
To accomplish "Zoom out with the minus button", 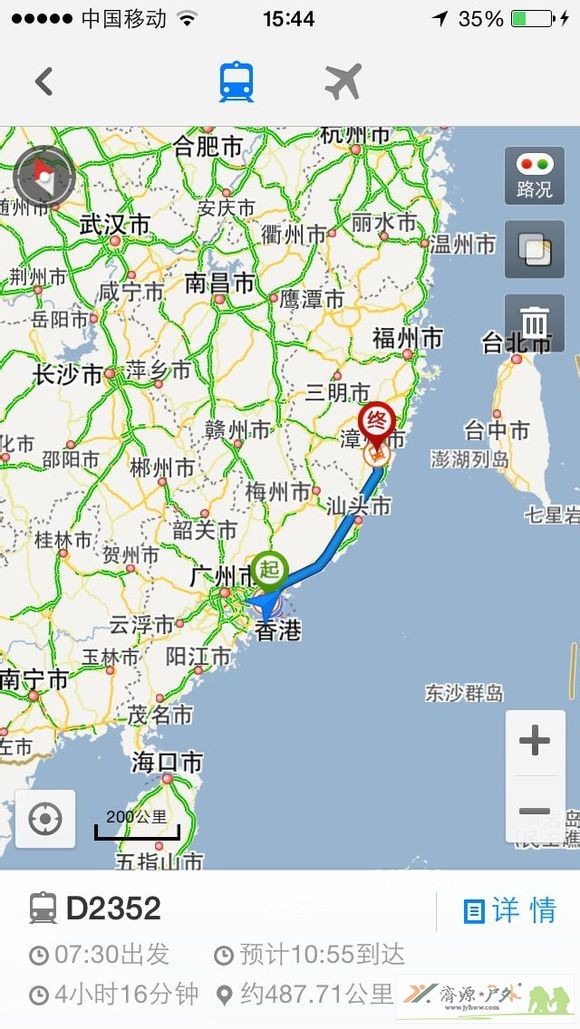I will click(535, 810).
